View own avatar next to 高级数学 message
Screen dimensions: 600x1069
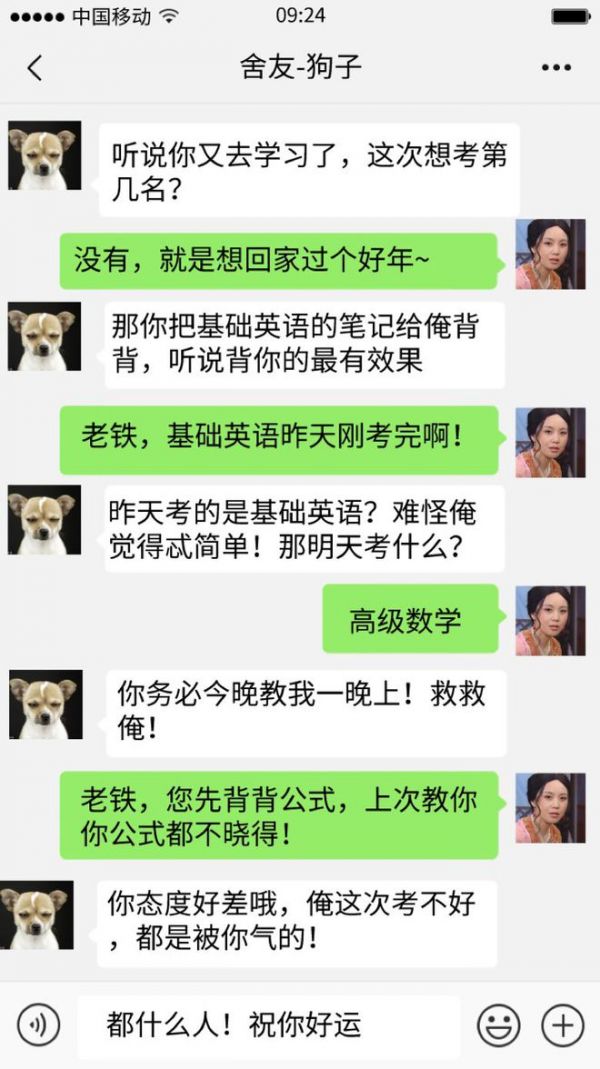(x=550, y=621)
